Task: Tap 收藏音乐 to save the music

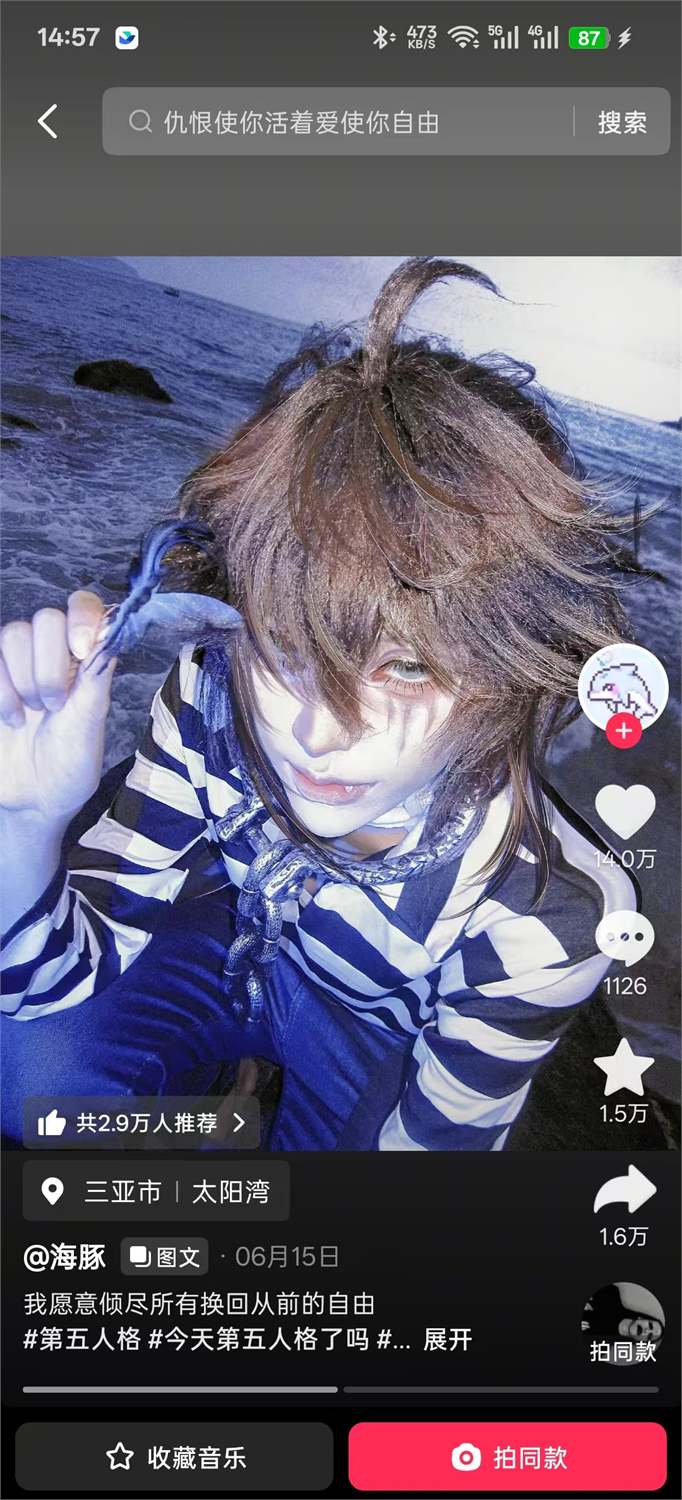Action: [x=174, y=1457]
